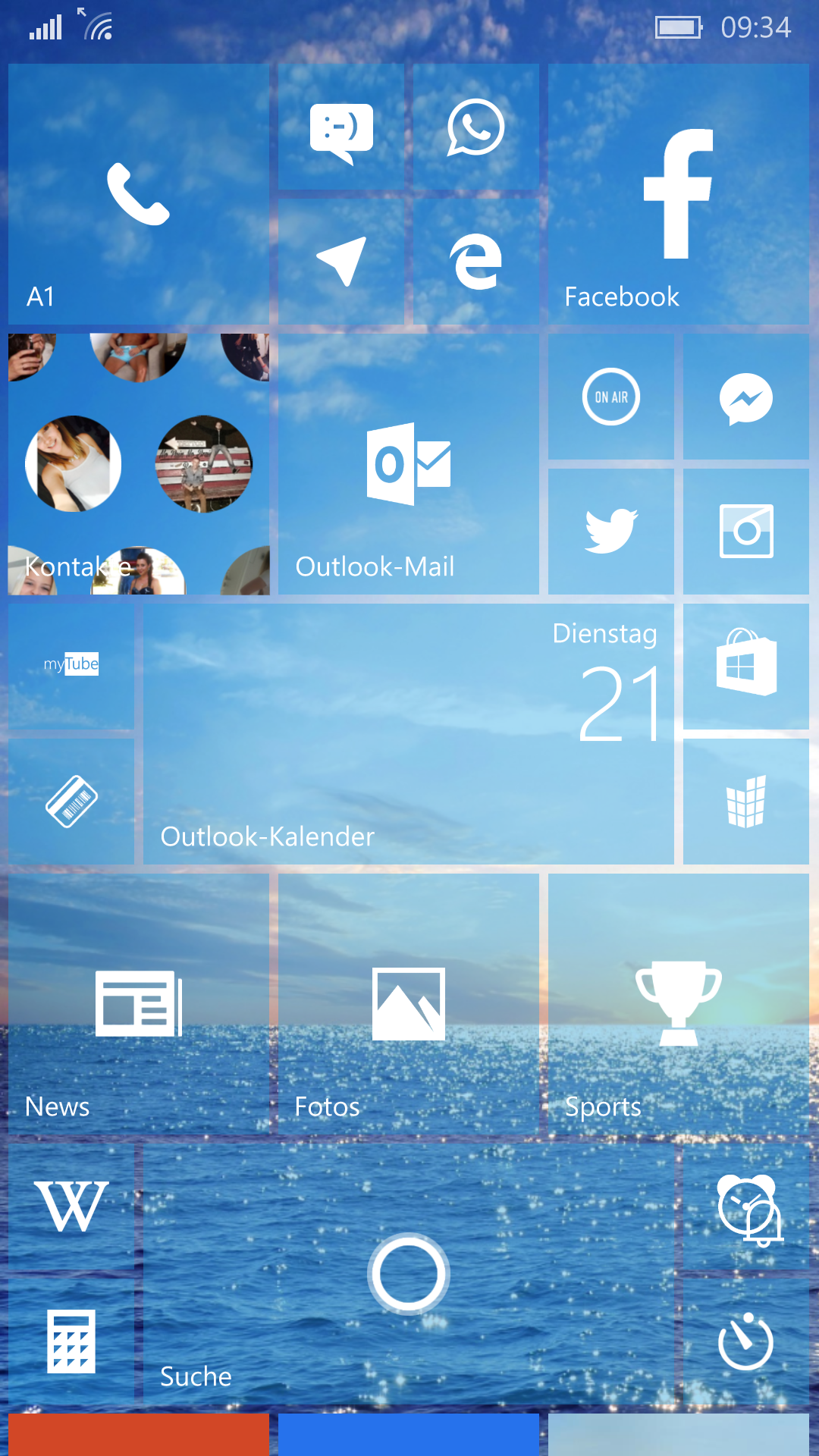Image resolution: width=819 pixels, height=1456 pixels.
Task: Launch the messaging tile with smiley
Action: click(341, 127)
